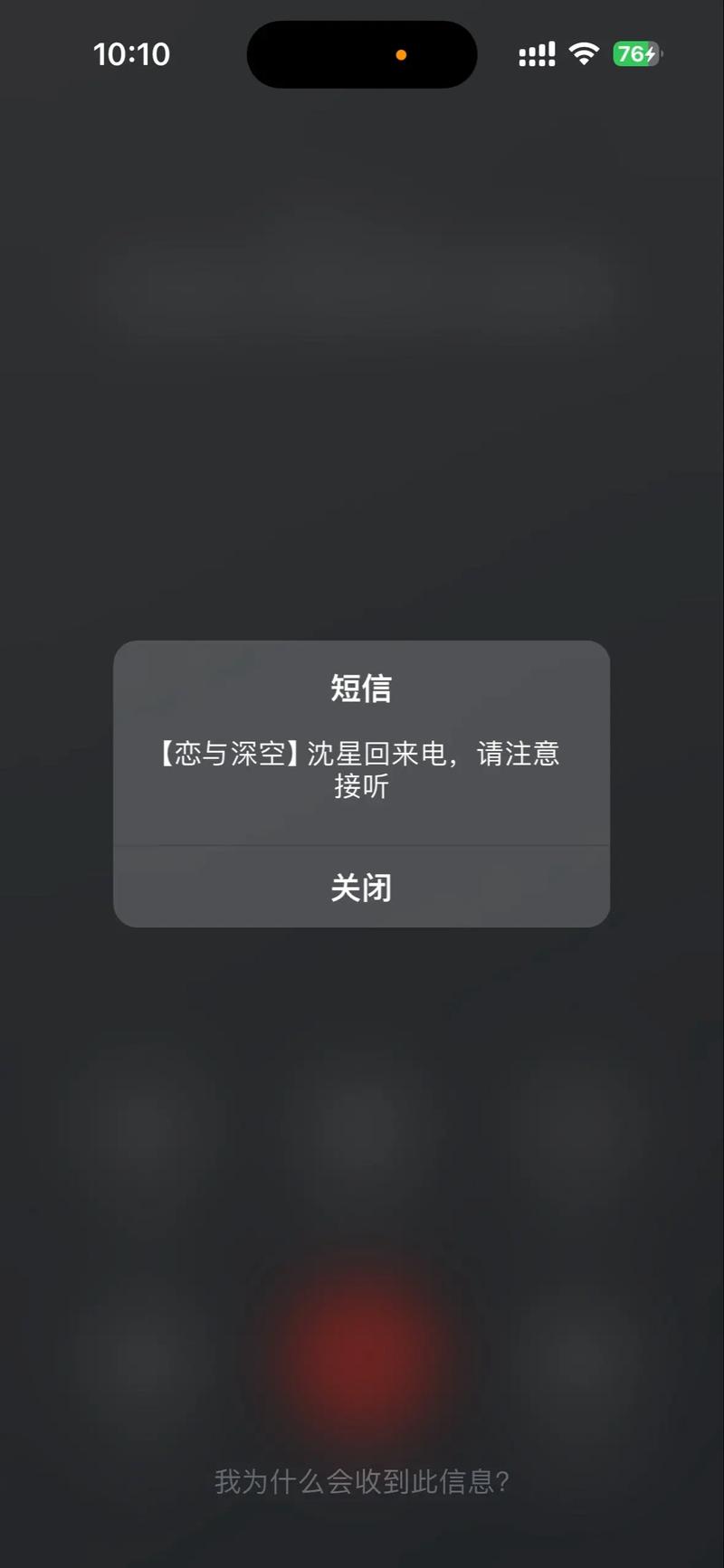Select the alert title 短信
This screenshot has height=1568, width=724.
pos(362,688)
